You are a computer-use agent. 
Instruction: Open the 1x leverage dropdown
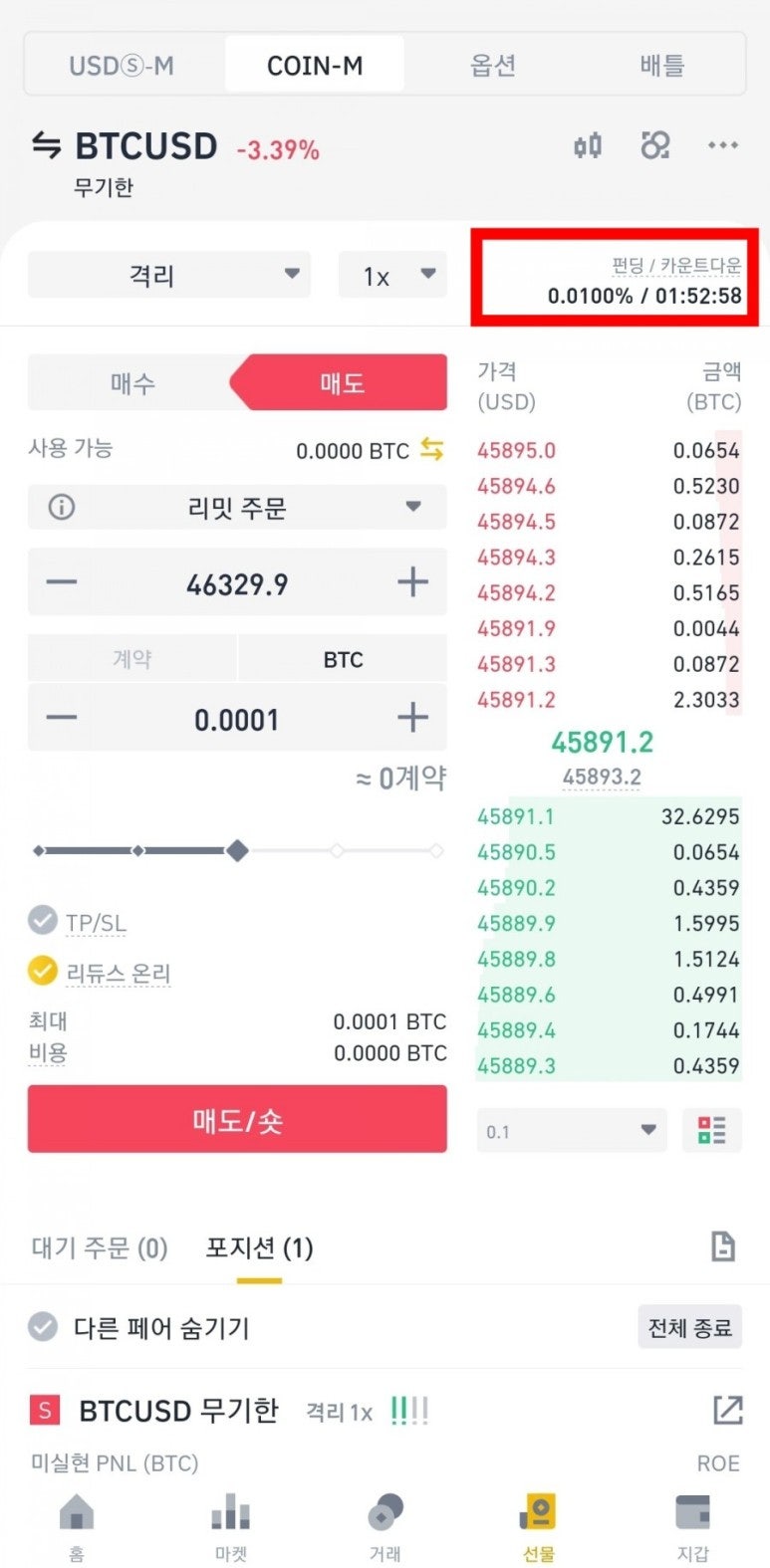click(x=392, y=276)
